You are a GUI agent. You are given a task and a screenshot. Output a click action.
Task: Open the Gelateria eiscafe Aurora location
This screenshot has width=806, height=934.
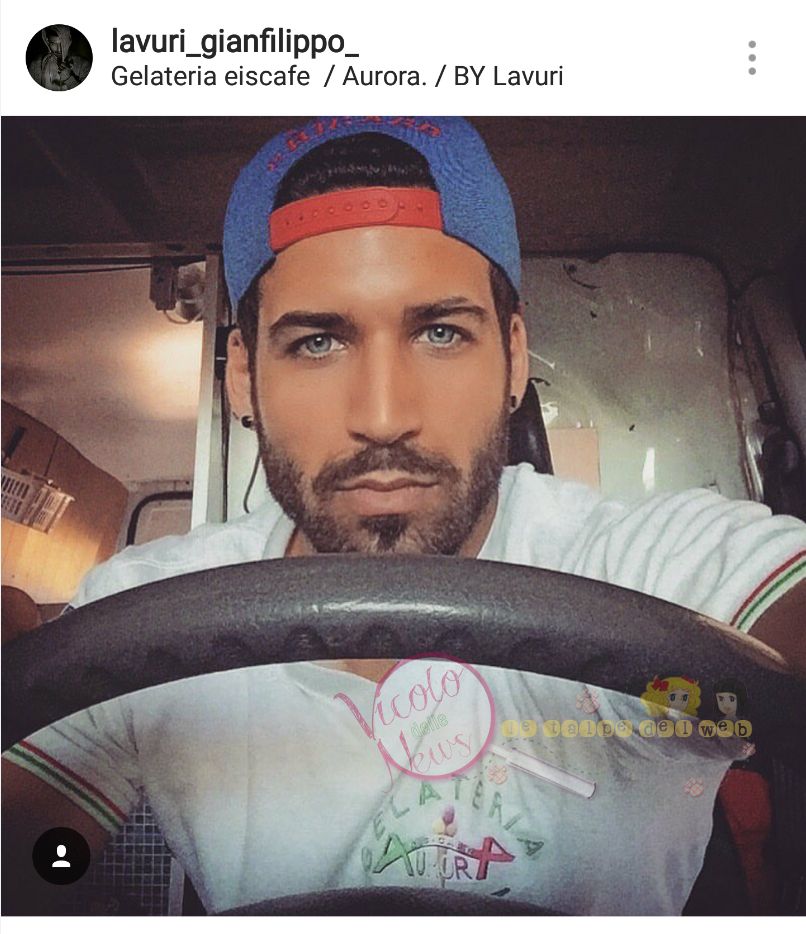337,76
